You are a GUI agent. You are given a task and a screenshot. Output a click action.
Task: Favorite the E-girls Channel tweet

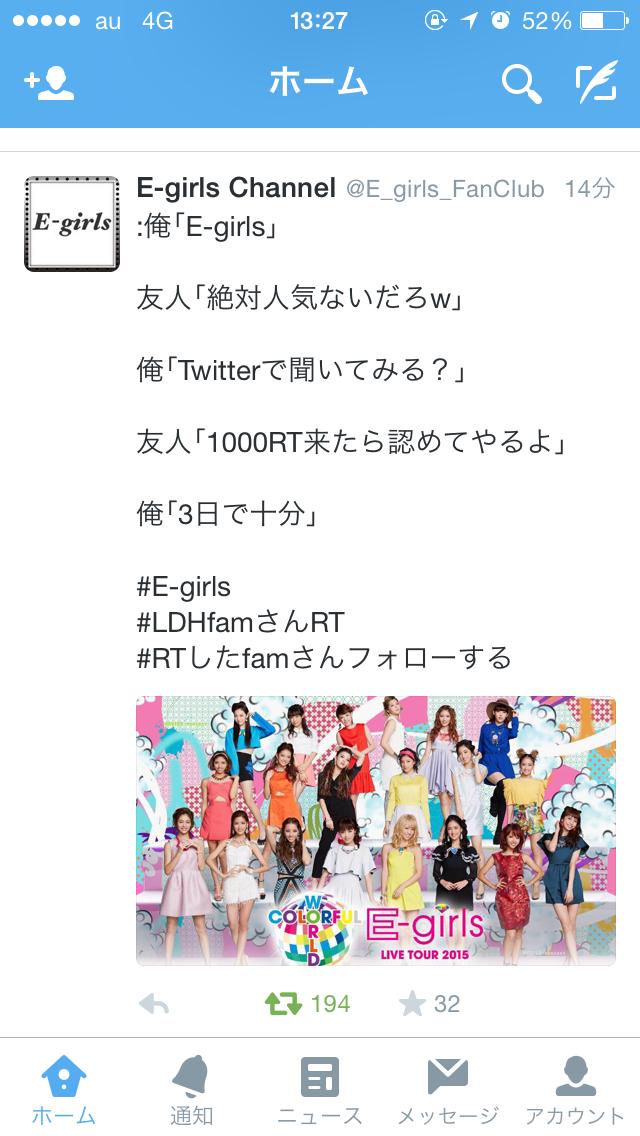pyautogui.click(x=412, y=1004)
